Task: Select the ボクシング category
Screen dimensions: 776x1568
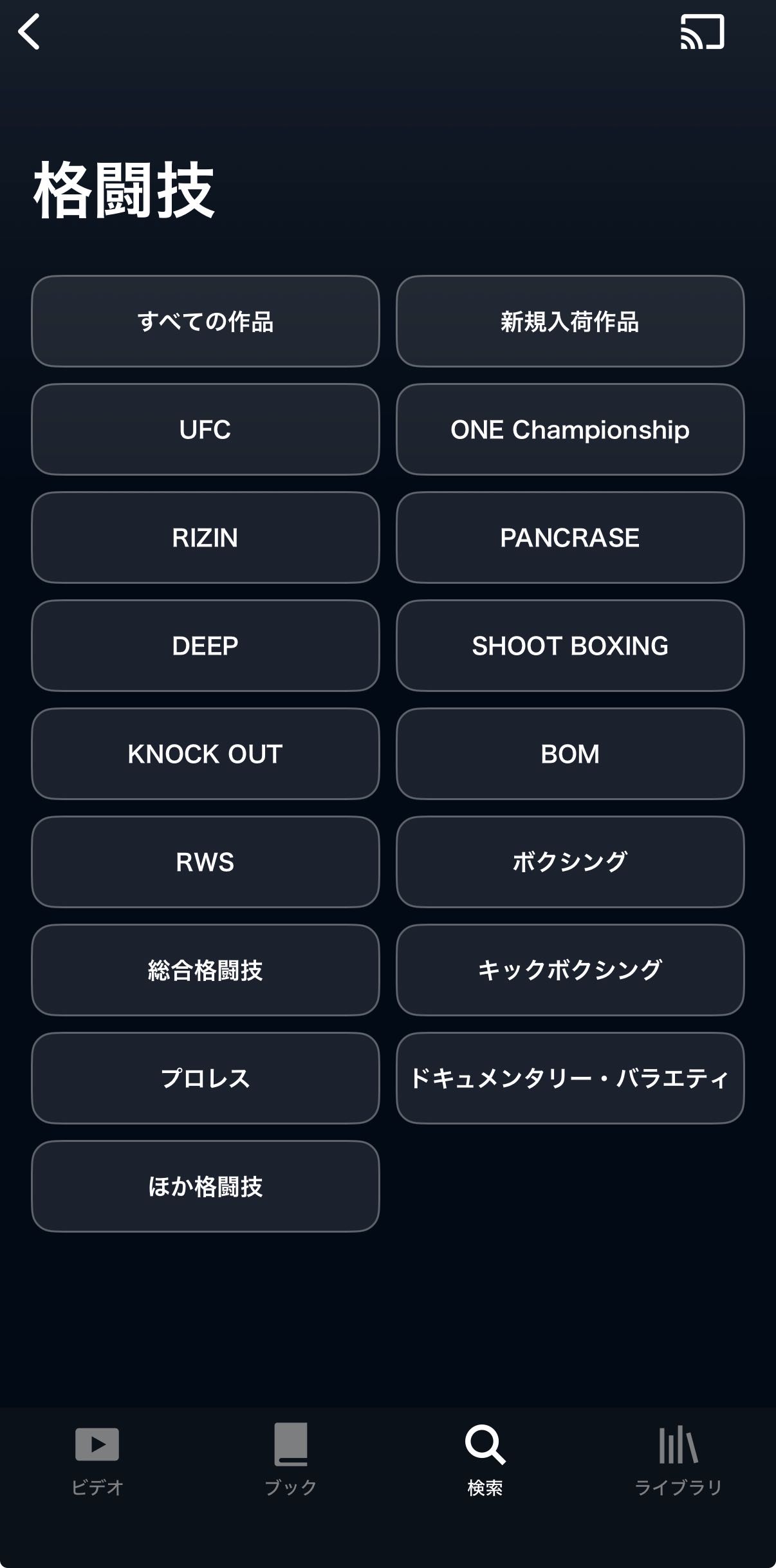Action: coord(570,862)
